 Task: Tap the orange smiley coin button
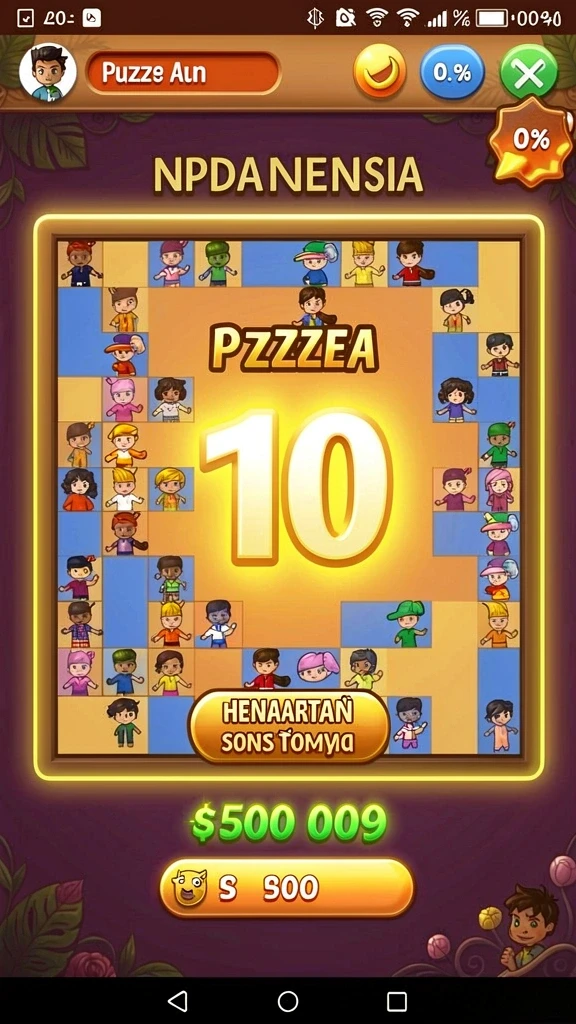tap(379, 72)
